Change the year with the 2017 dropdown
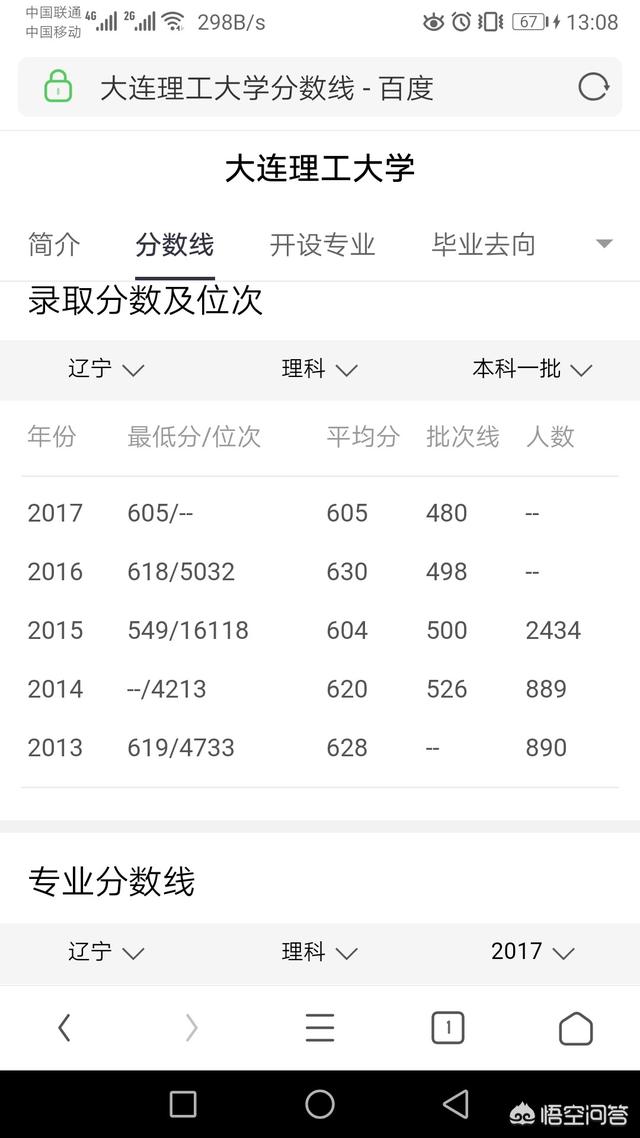The height and width of the screenshot is (1138, 640). click(x=533, y=951)
